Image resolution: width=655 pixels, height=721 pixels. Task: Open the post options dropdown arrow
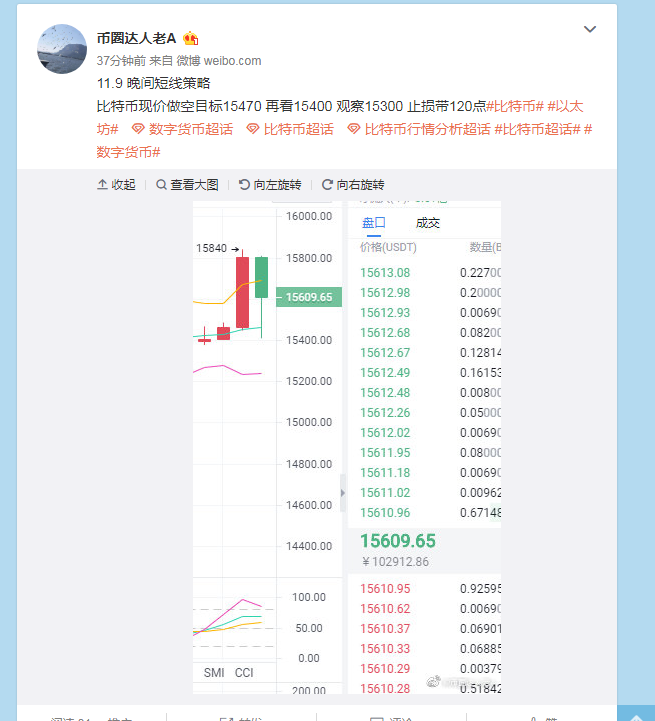(590, 30)
